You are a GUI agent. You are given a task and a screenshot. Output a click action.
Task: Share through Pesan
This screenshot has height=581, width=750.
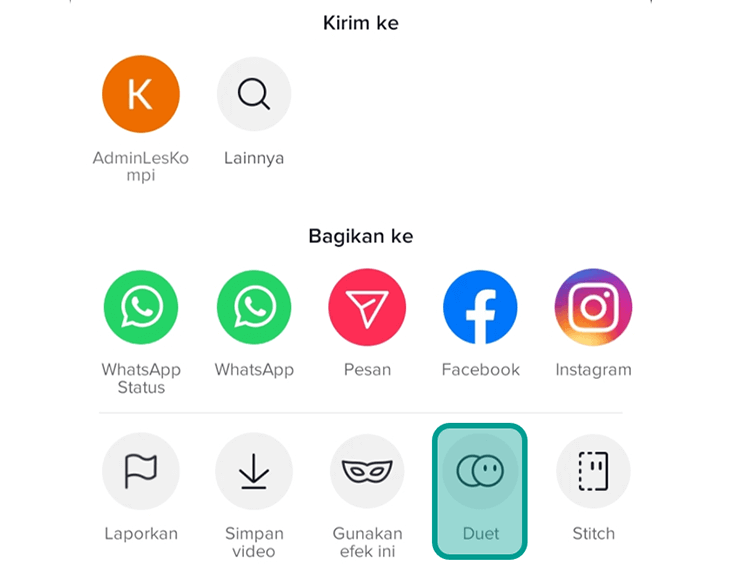(x=367, y=308)
